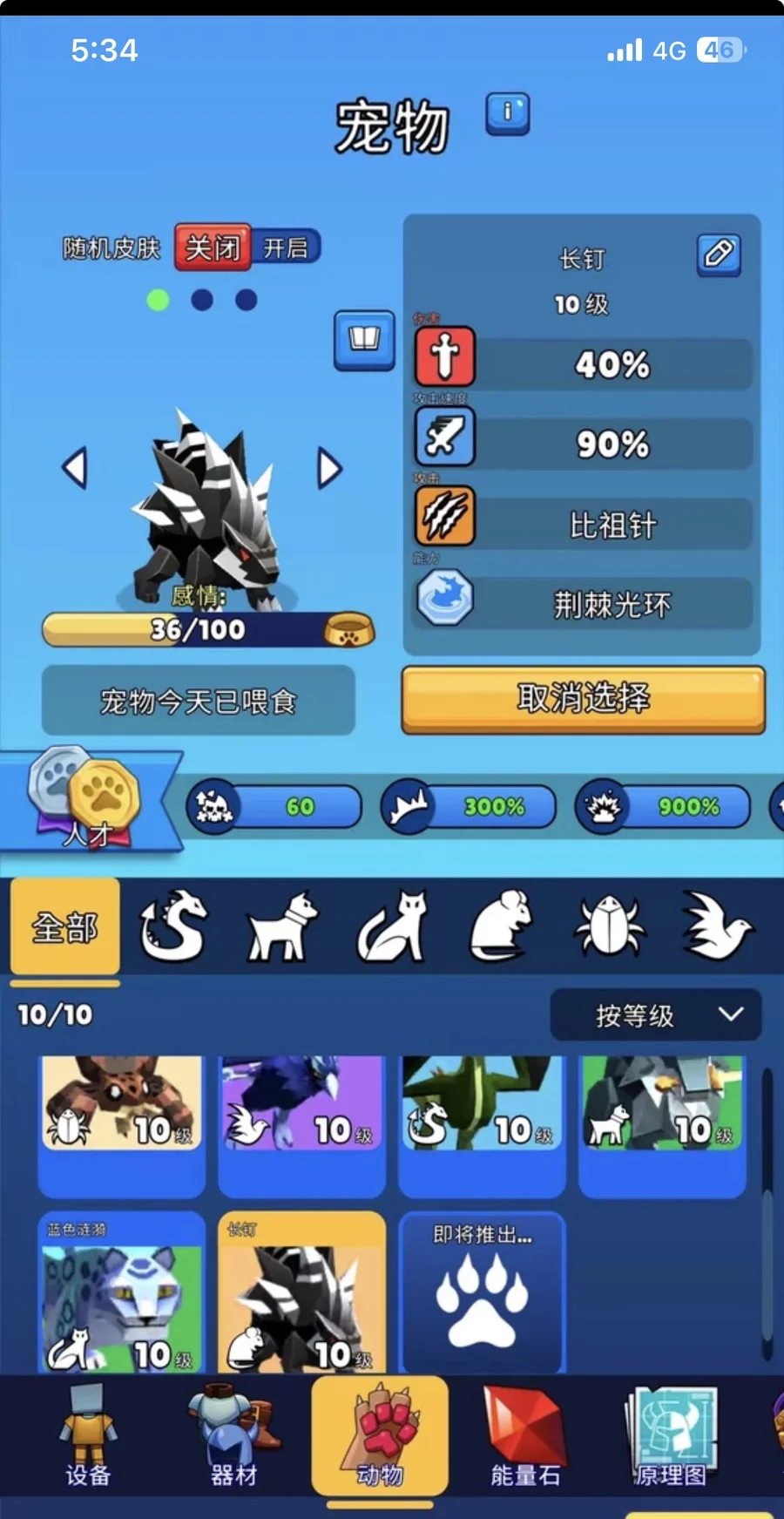The width and height of the screenshot is (784, 1519).
Task: Filter pets by cat category
Action: point(392,926)
